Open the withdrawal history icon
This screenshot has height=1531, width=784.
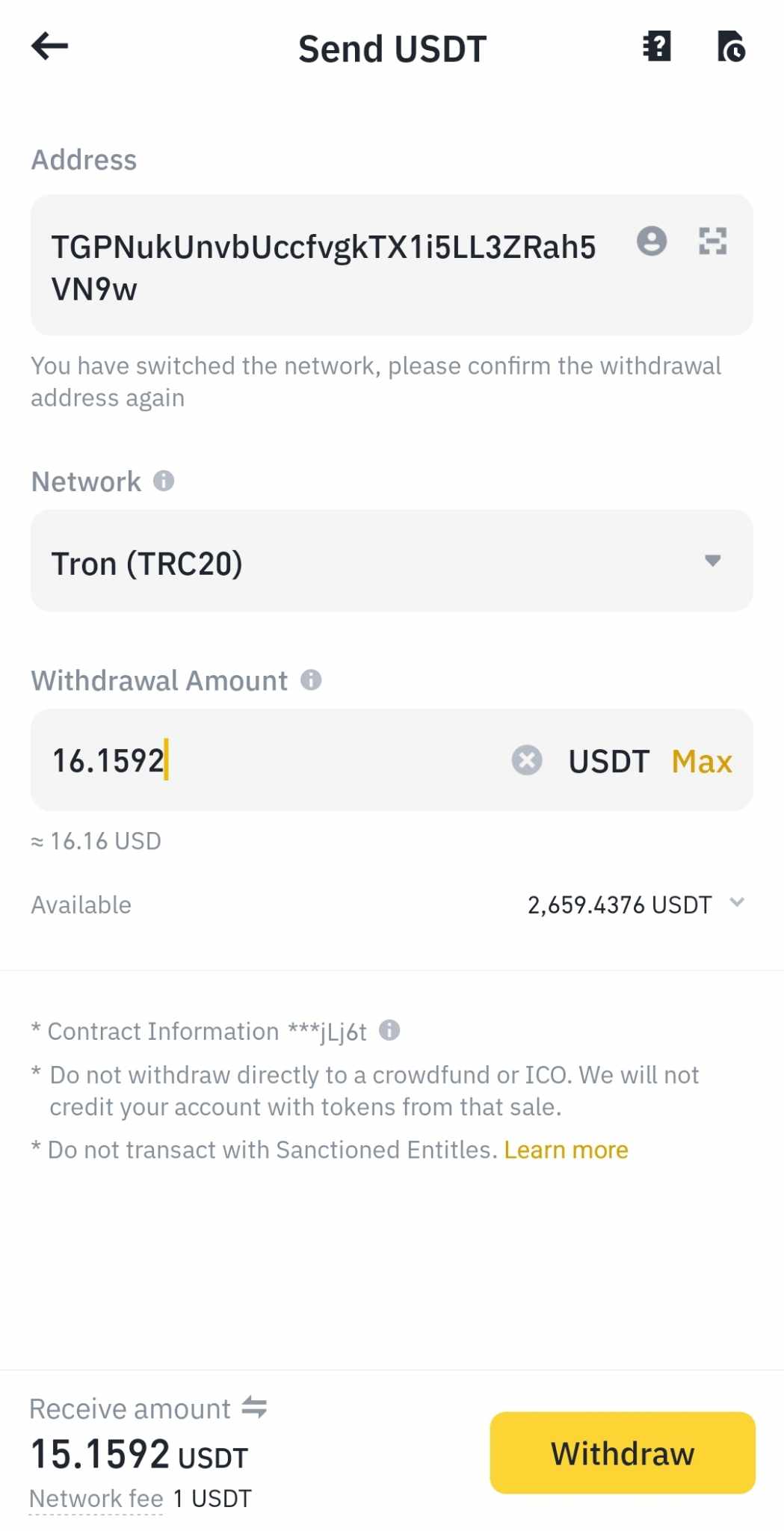tap(731, 46)
